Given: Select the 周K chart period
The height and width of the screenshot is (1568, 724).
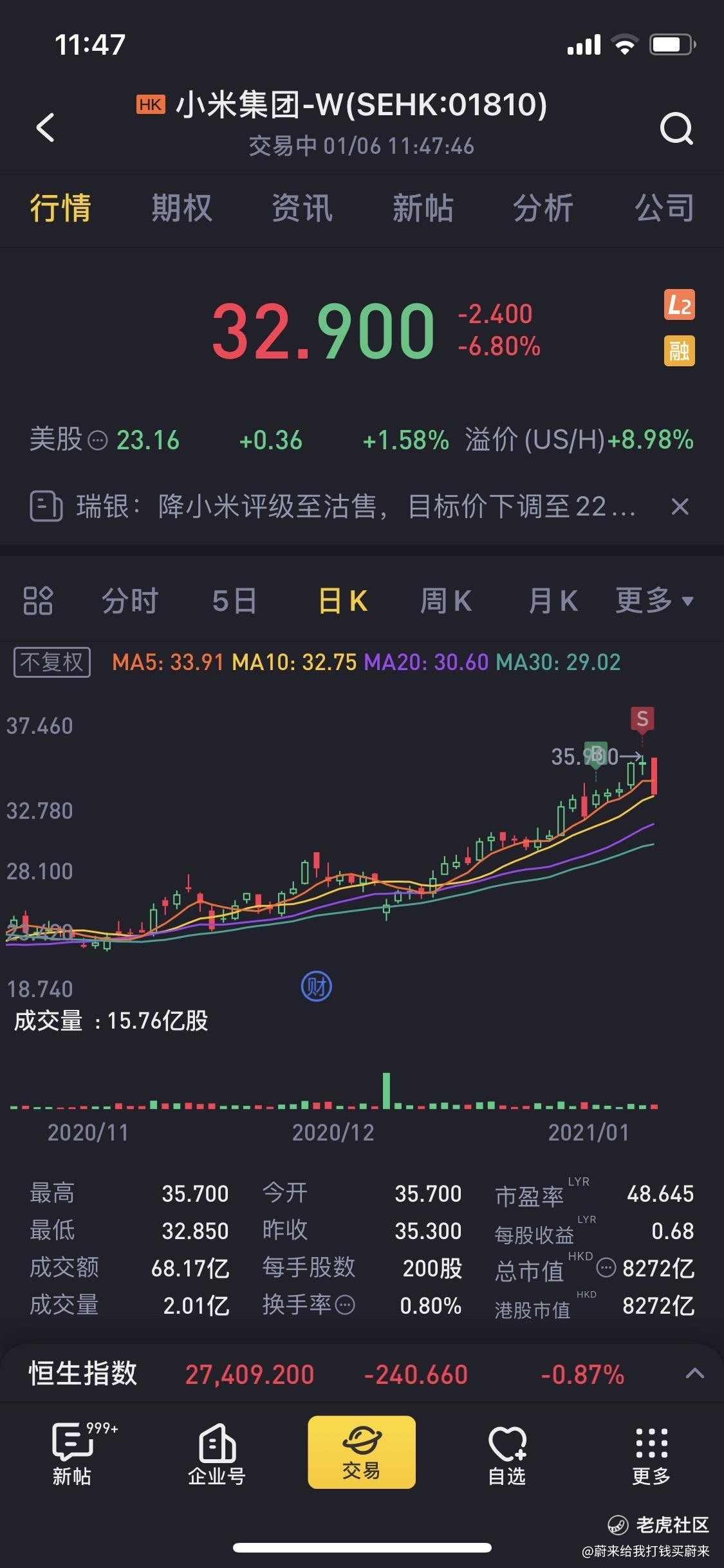Looking at the screenshot, I should [x=446, y=601].
